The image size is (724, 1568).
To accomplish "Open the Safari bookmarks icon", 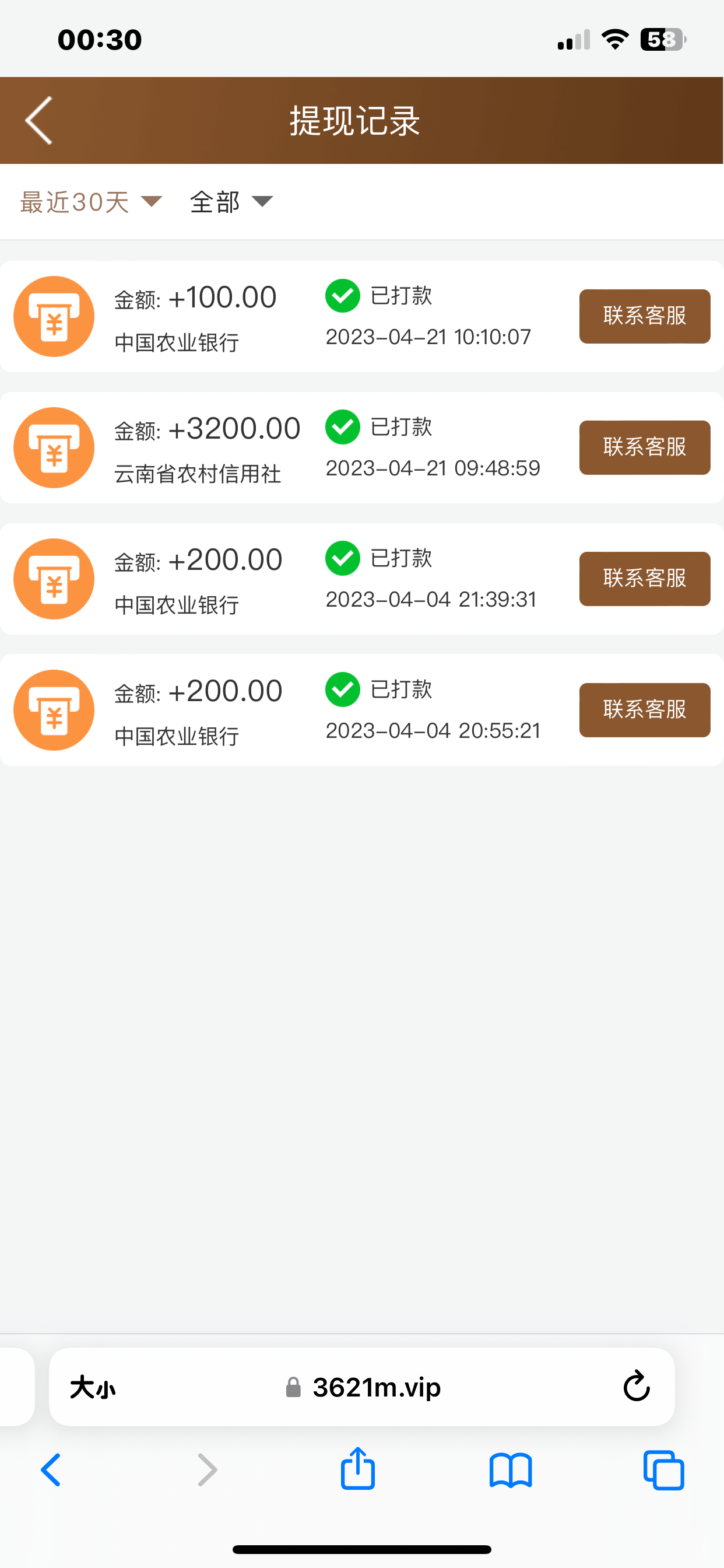I will [x=512, y=1471].
